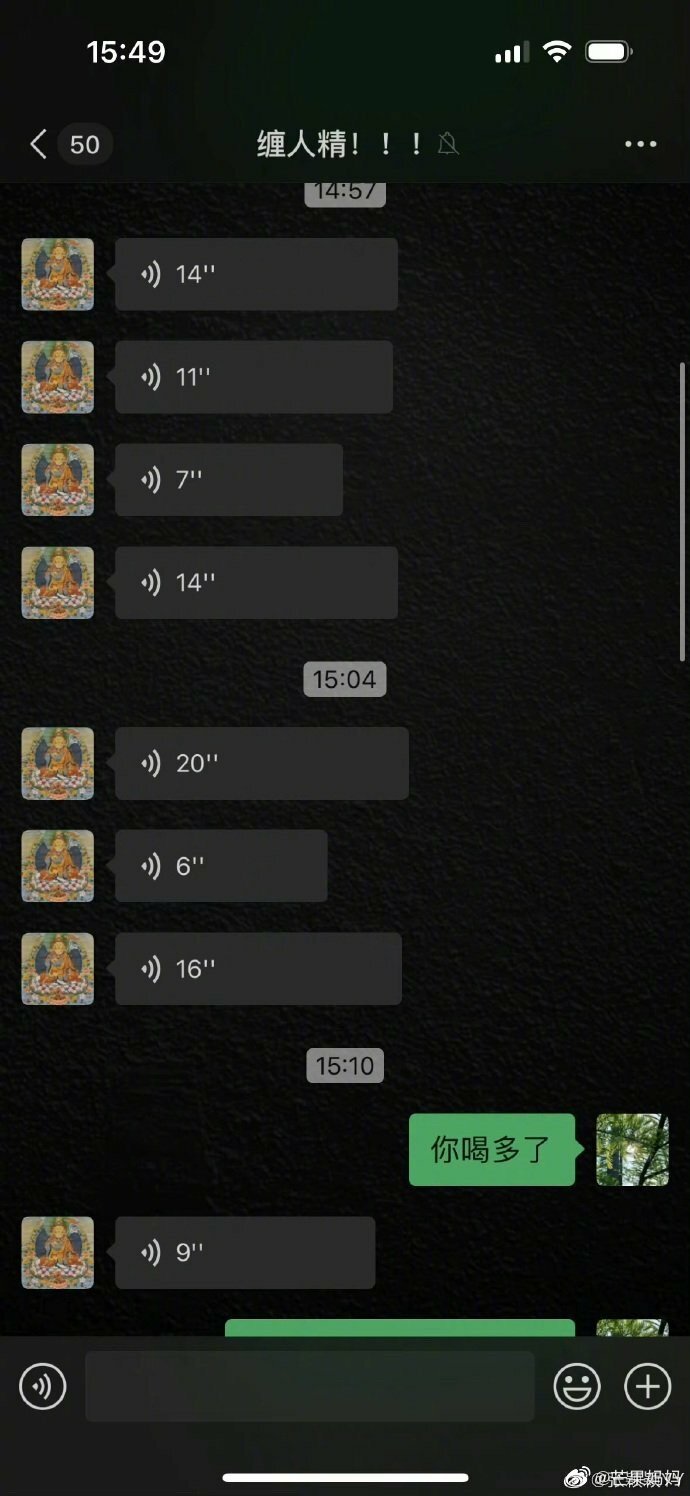Open sender's avatar beside 9'' voice message
This screenshot has width=690, height=1496.
click(x=58, y=1252)
